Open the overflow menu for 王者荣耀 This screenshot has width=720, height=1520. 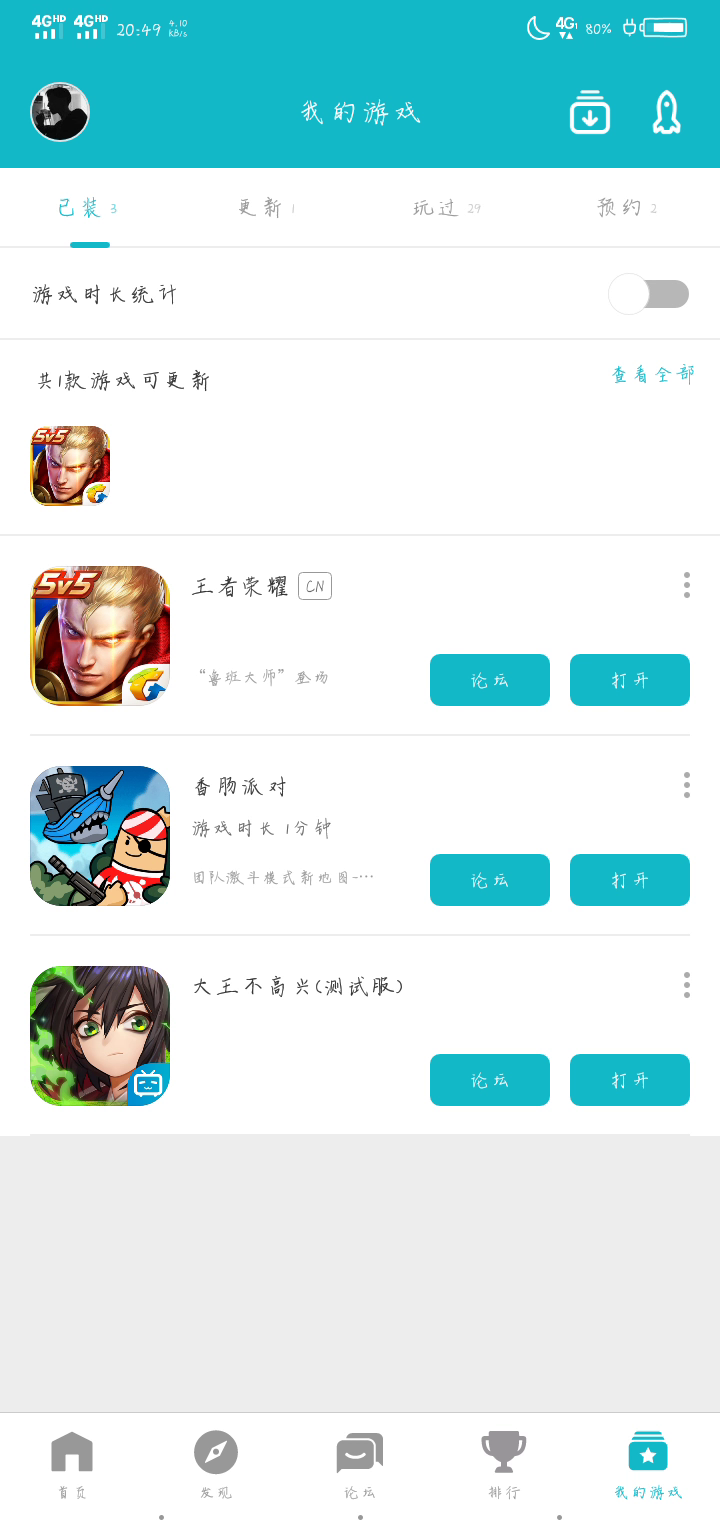(x=687, y=585)
